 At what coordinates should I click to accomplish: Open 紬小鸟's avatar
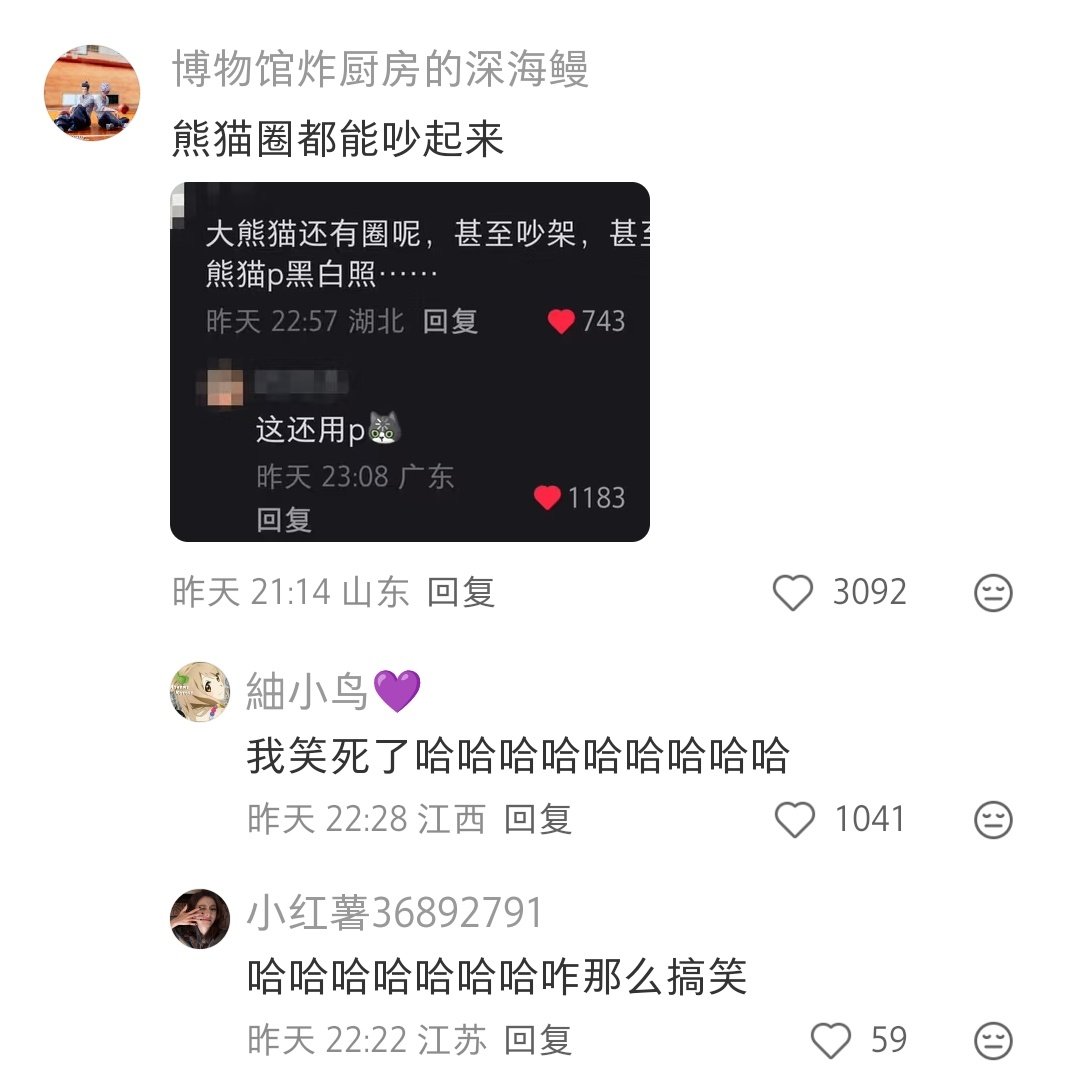coord(200,691)
